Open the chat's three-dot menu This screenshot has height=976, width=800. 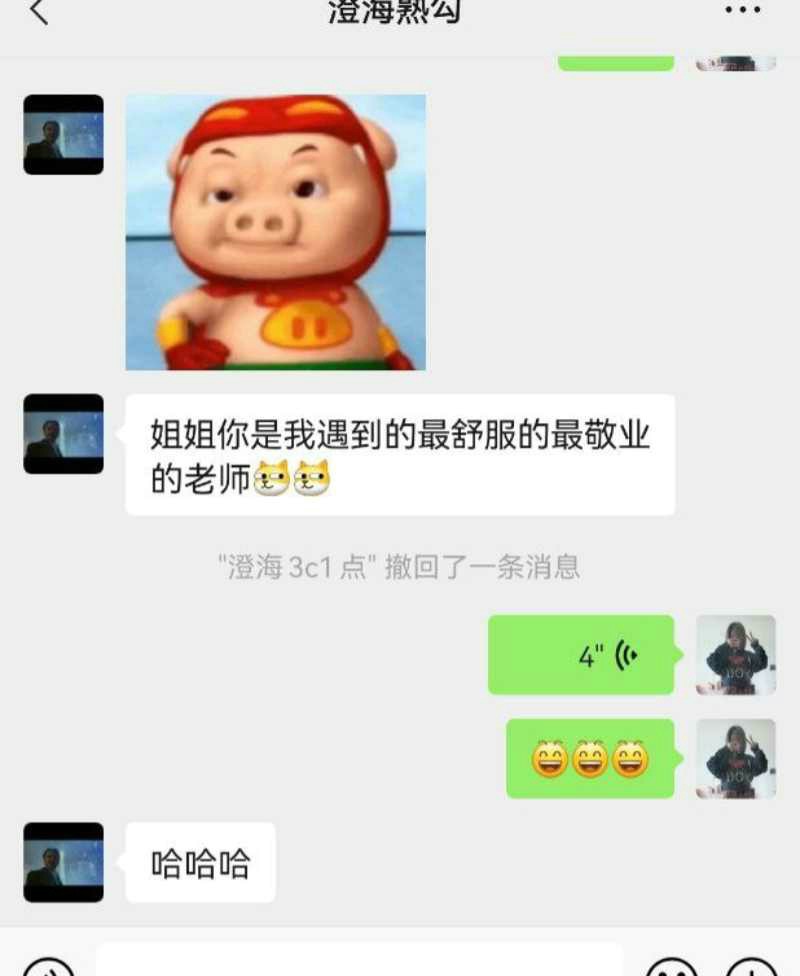tap(742, 10)
